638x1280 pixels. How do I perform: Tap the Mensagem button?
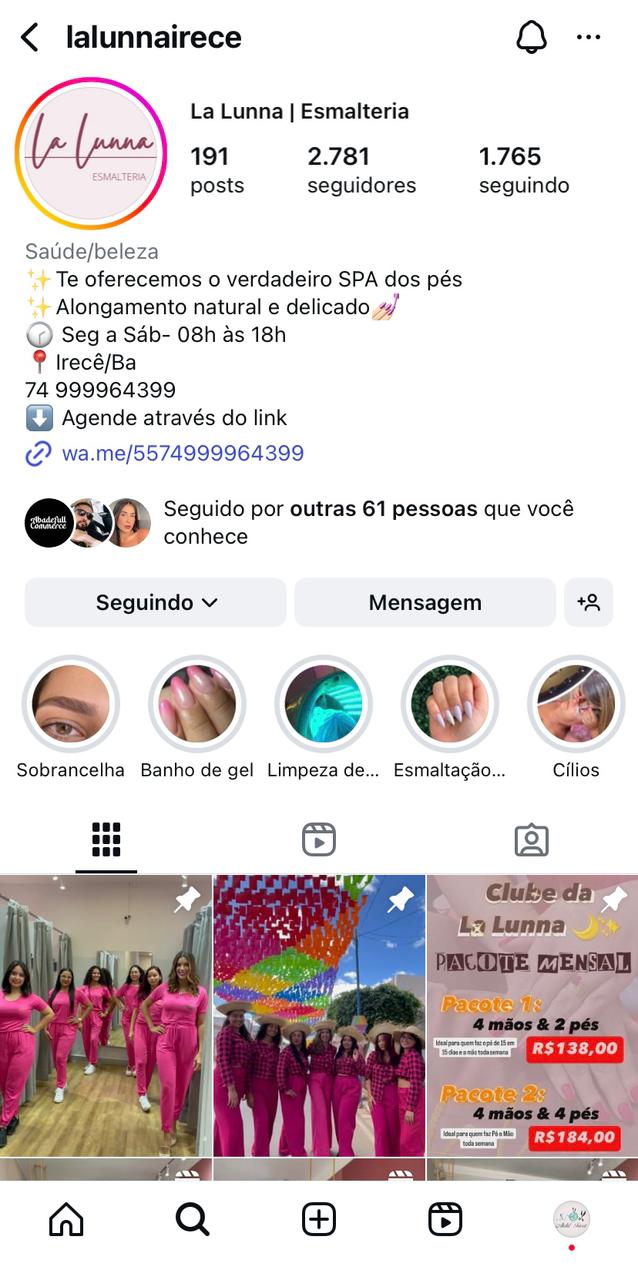[425, 602]
